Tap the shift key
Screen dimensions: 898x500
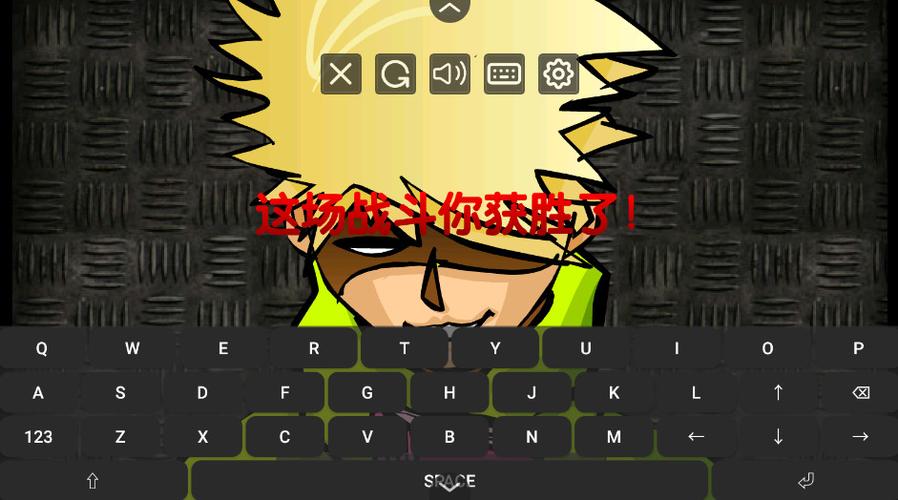(x=93, y=481)
